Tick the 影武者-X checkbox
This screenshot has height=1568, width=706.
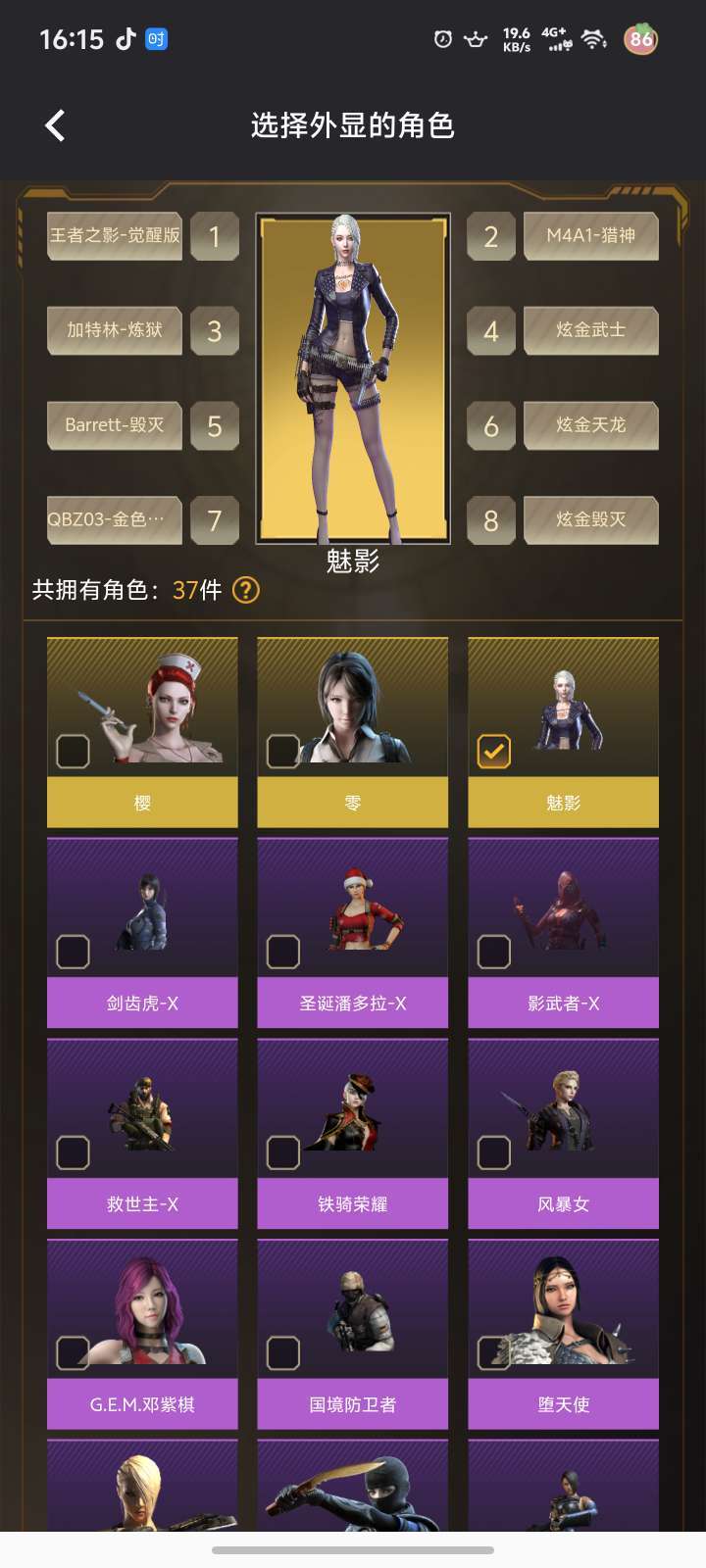[x=494, y=952]
